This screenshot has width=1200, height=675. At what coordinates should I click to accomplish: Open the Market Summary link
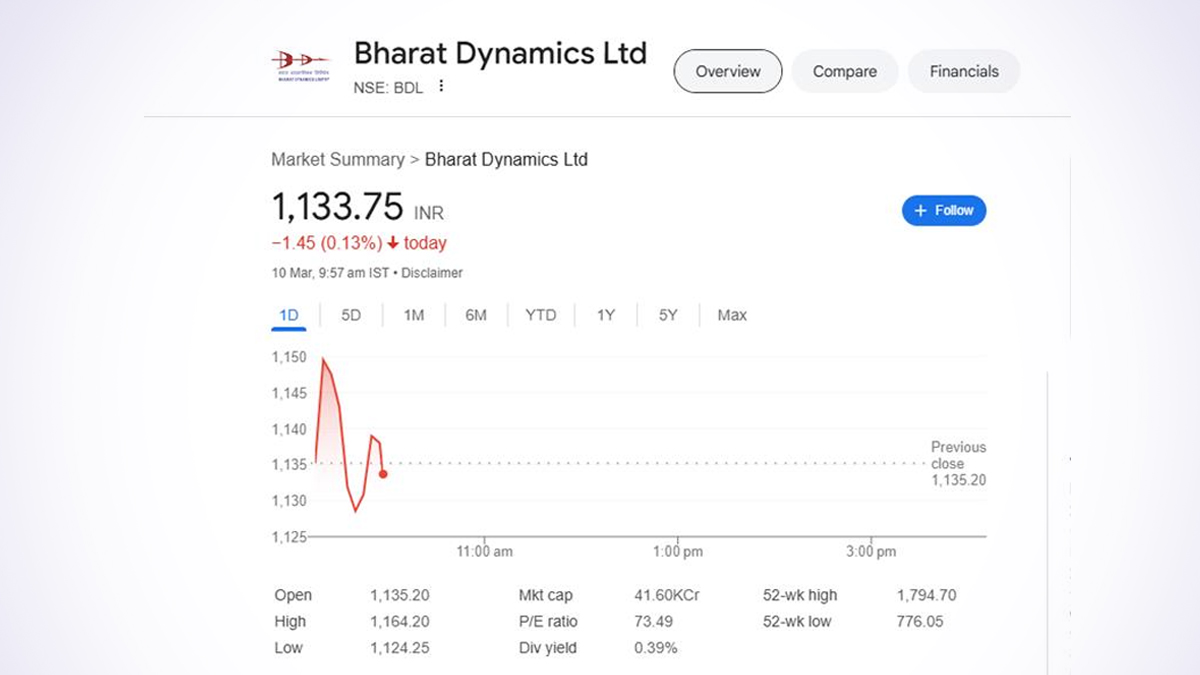(x=337, y=159)
